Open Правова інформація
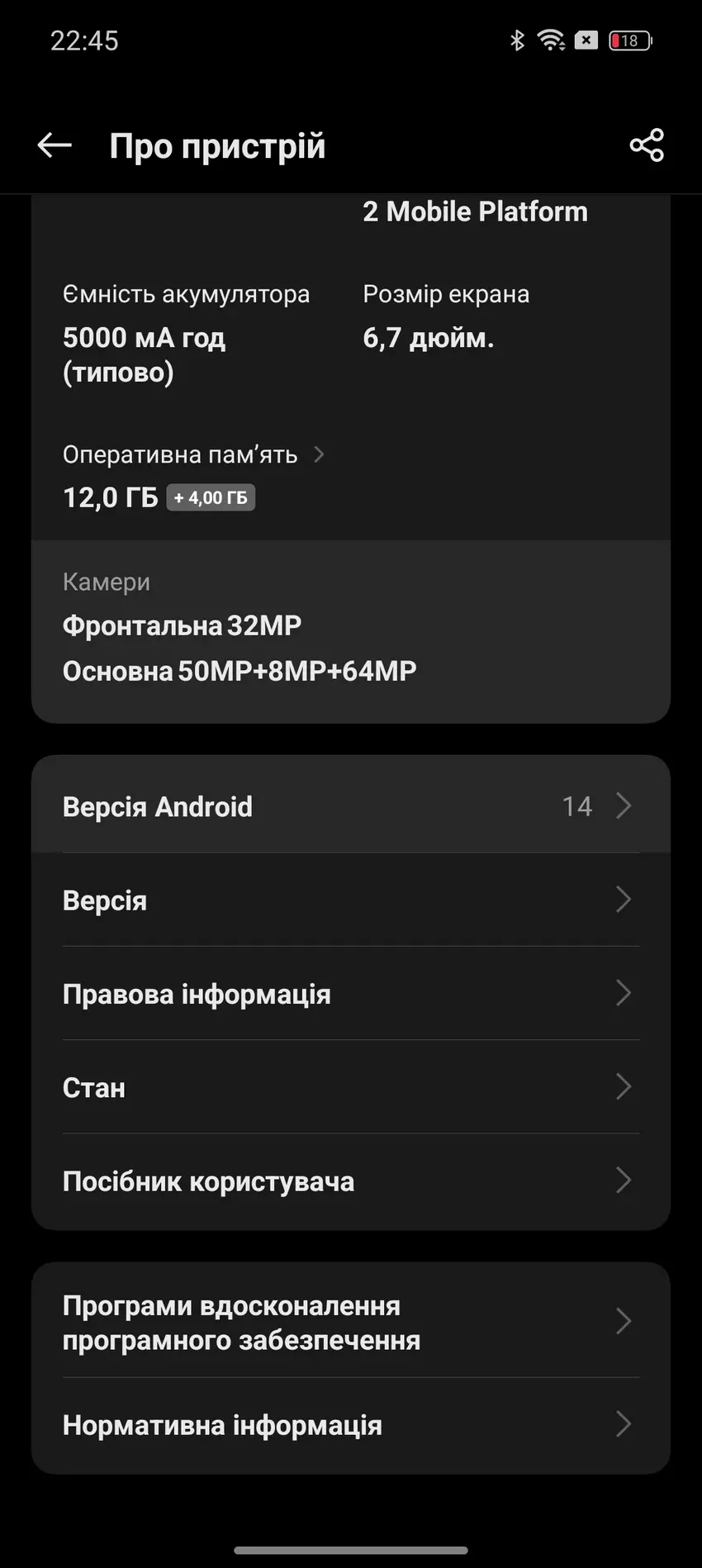This screenshot has width=702, height=1568. click(350, 993)
